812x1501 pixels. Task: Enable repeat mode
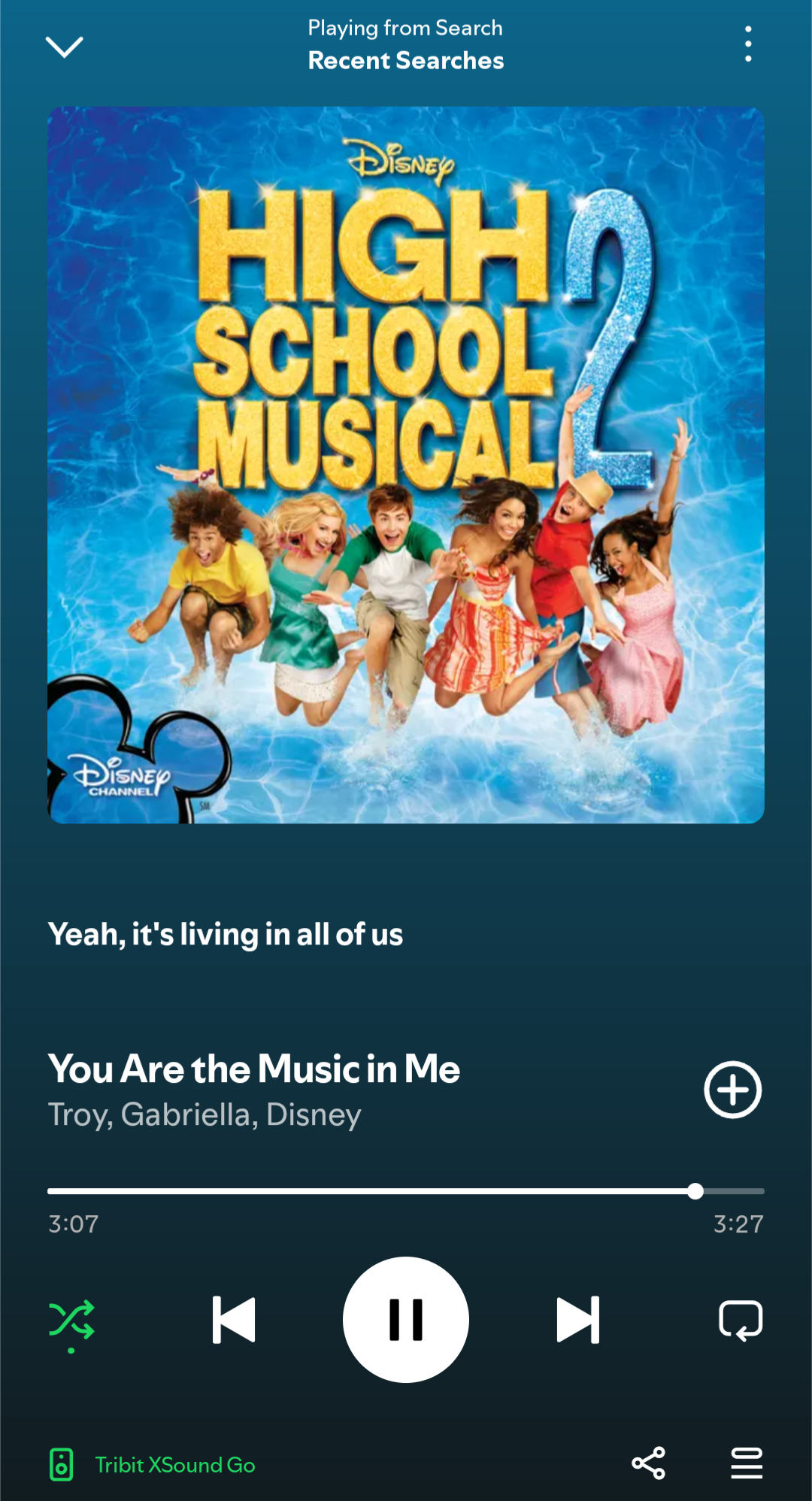(x=741, y=1320)
